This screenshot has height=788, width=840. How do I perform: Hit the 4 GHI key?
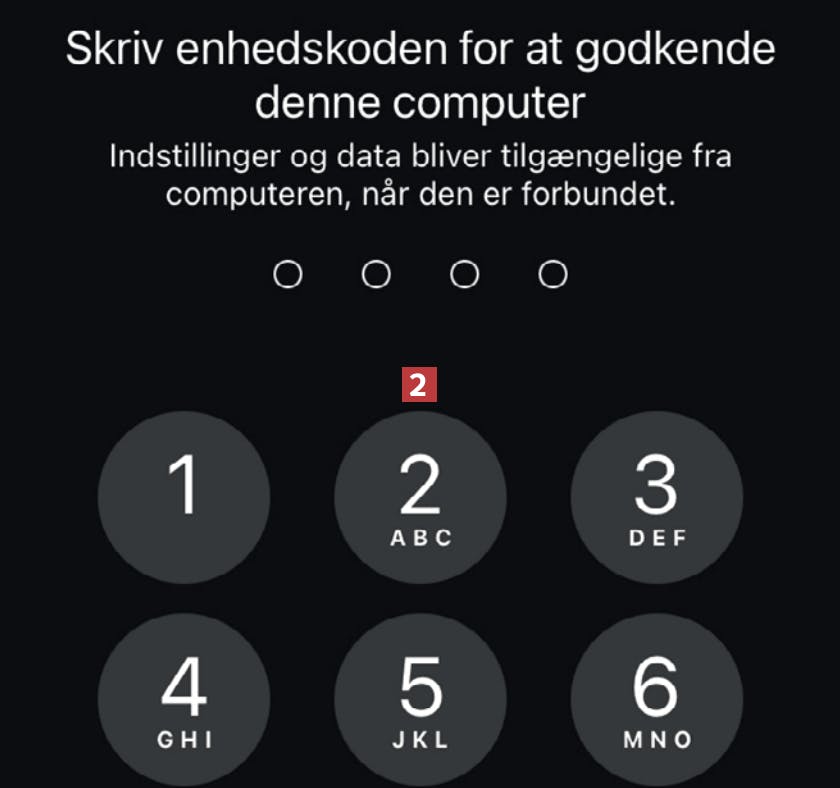click(184, 699)
